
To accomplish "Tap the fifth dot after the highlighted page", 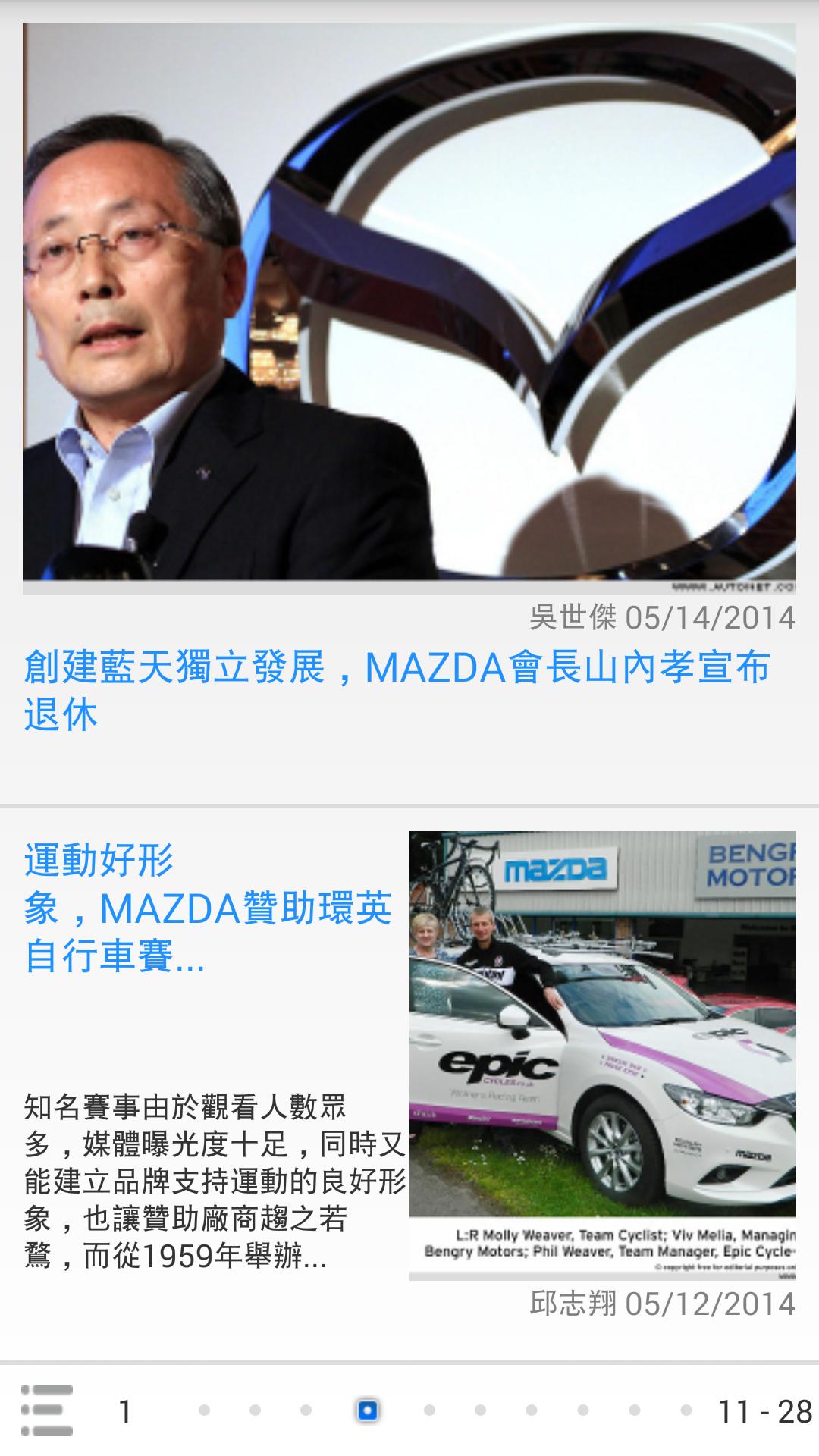I will 634,1409.
